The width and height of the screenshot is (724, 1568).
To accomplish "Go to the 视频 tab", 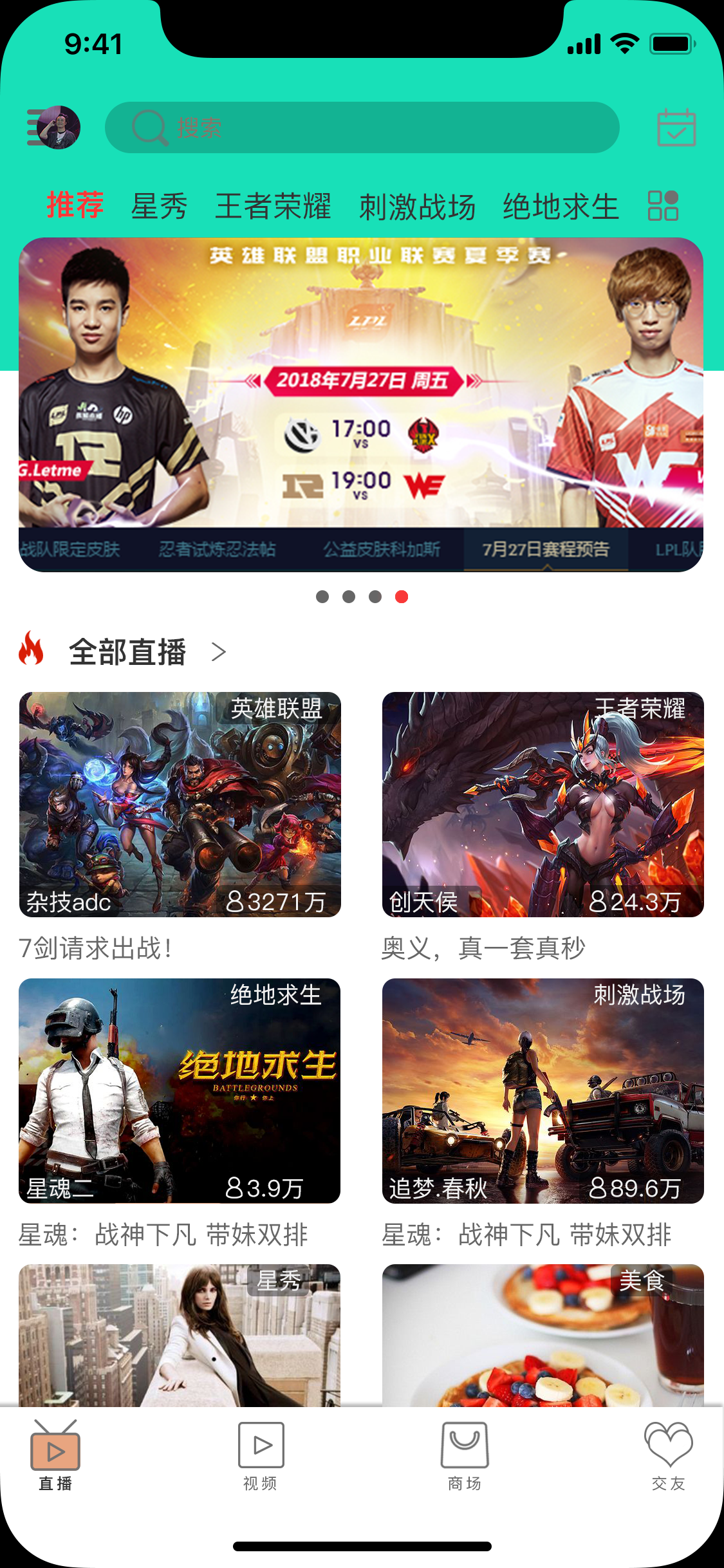I will pos(261,1456).
